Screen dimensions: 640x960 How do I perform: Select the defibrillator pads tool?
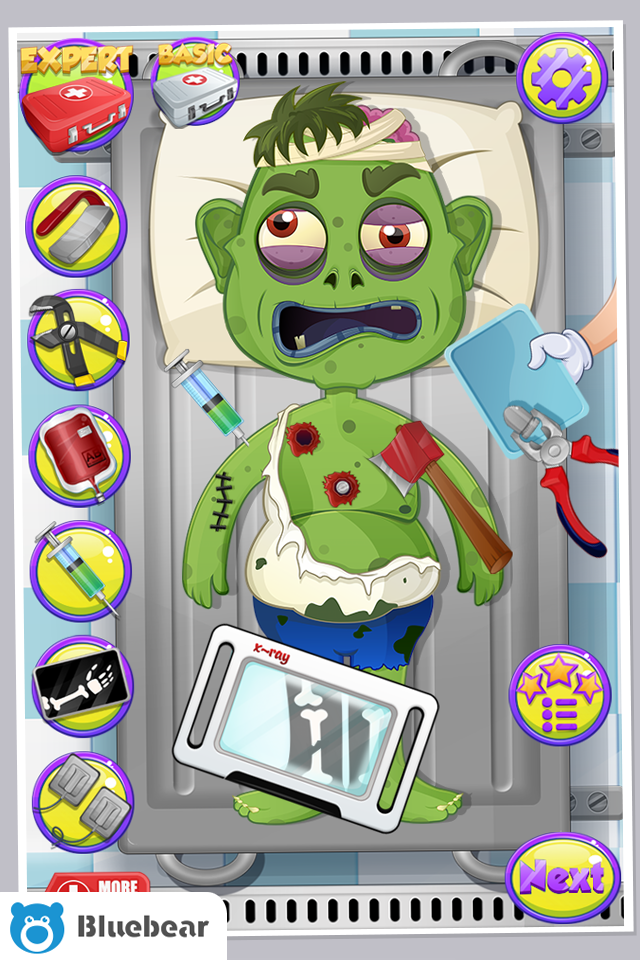pyautogui.click(x=82, y=800)
